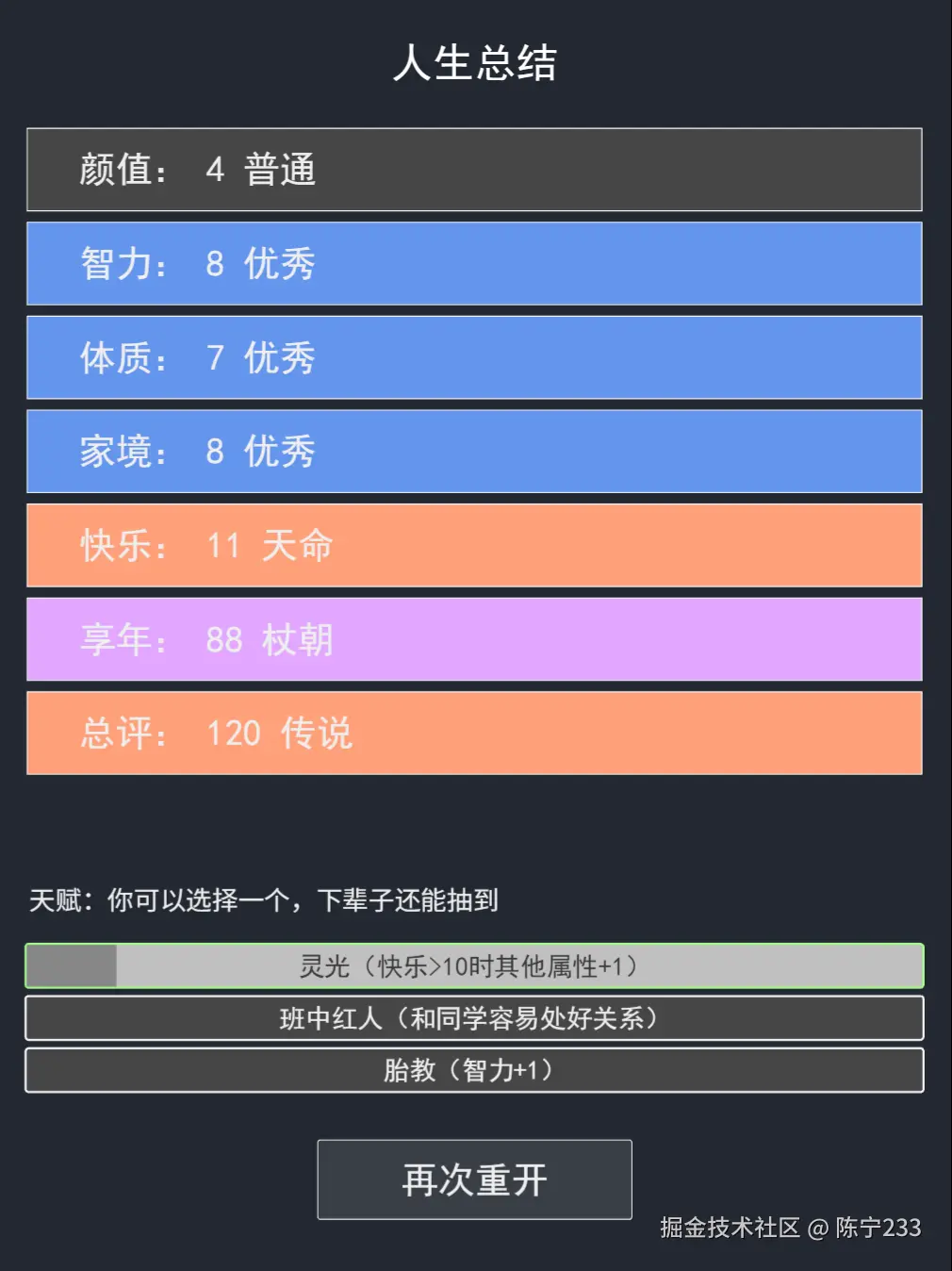Image resolution: width=952 pixels, height=1271 pixels.
Task: Click the 总评 score bar
Action: pyautogui.click(x=475, y=734)
